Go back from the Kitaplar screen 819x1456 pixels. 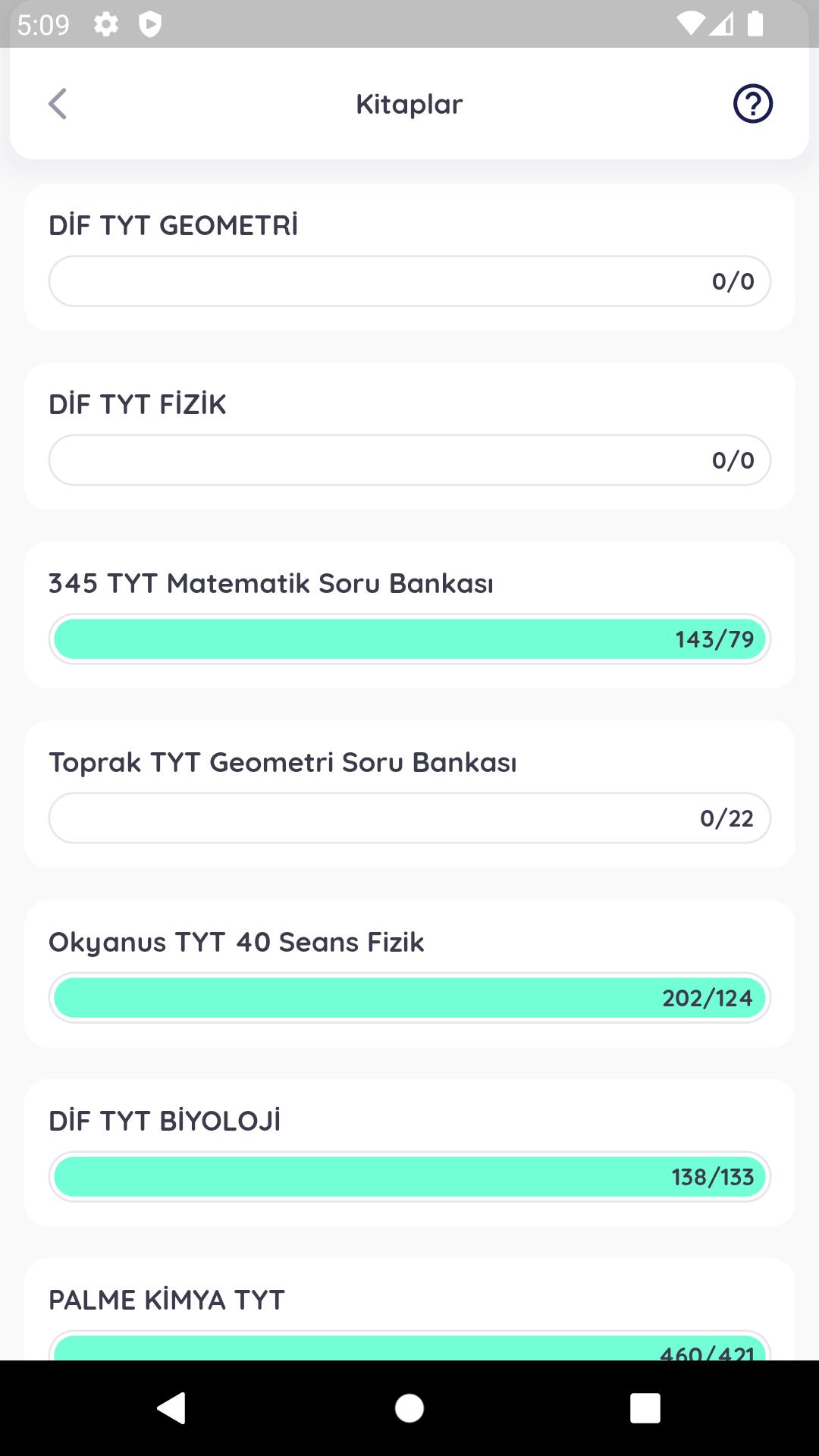58,104
